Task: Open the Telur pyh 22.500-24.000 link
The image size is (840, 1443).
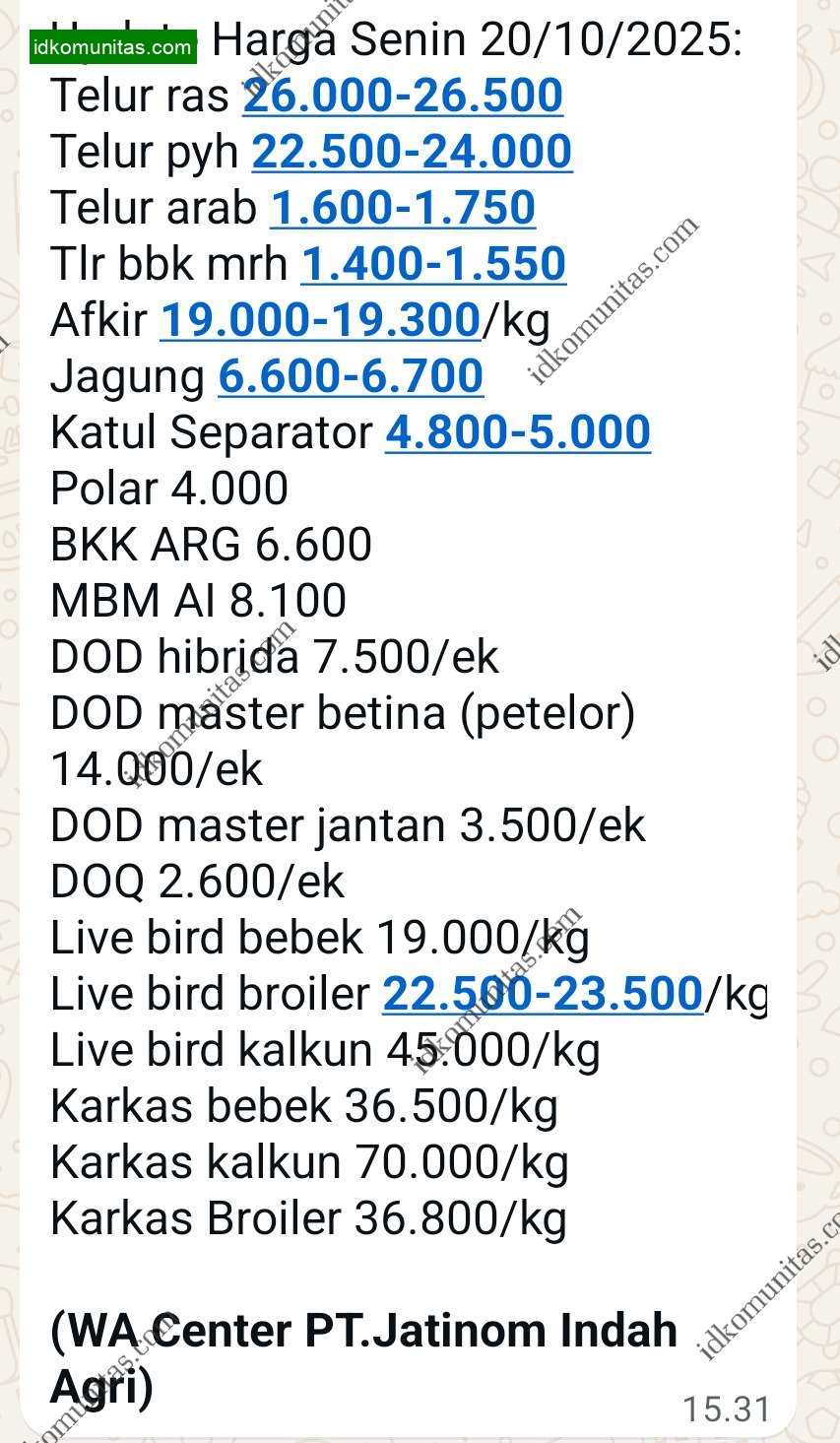Action: coord(412,152)
